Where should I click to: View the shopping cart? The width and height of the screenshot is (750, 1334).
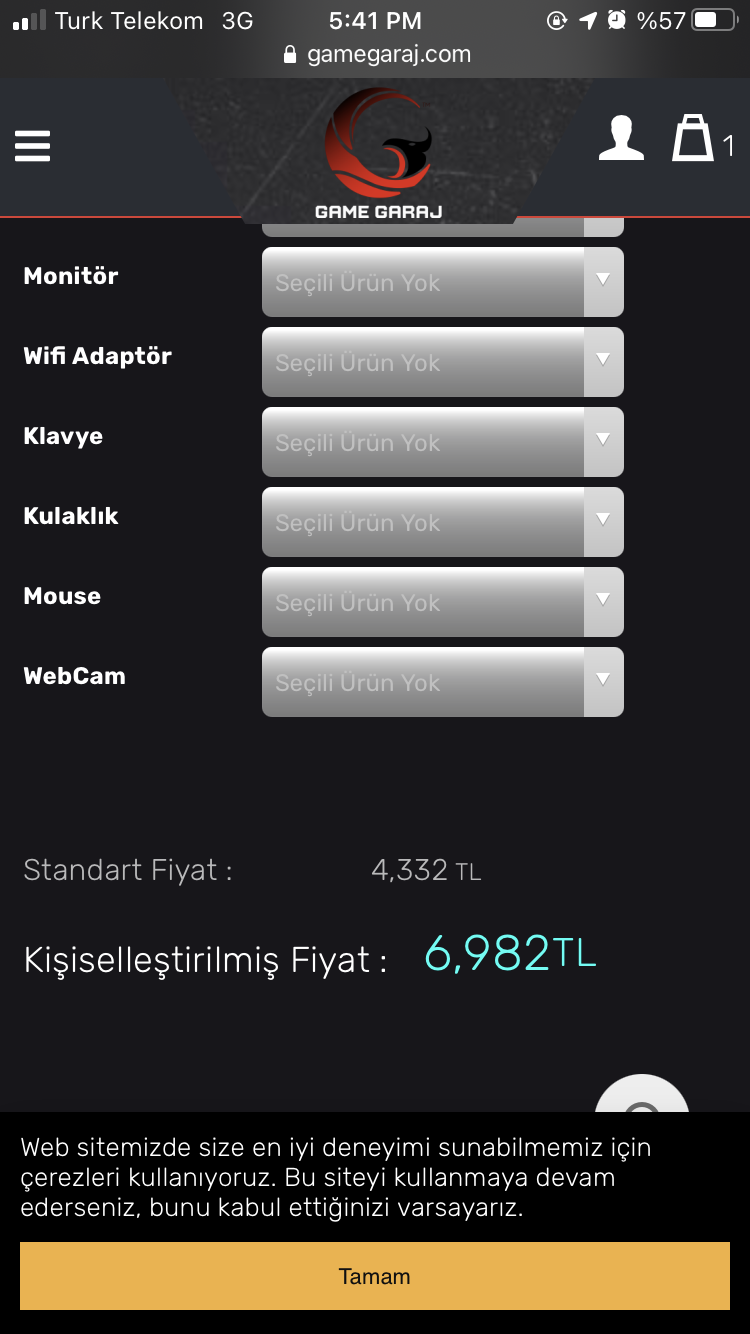tap(693, 139)
